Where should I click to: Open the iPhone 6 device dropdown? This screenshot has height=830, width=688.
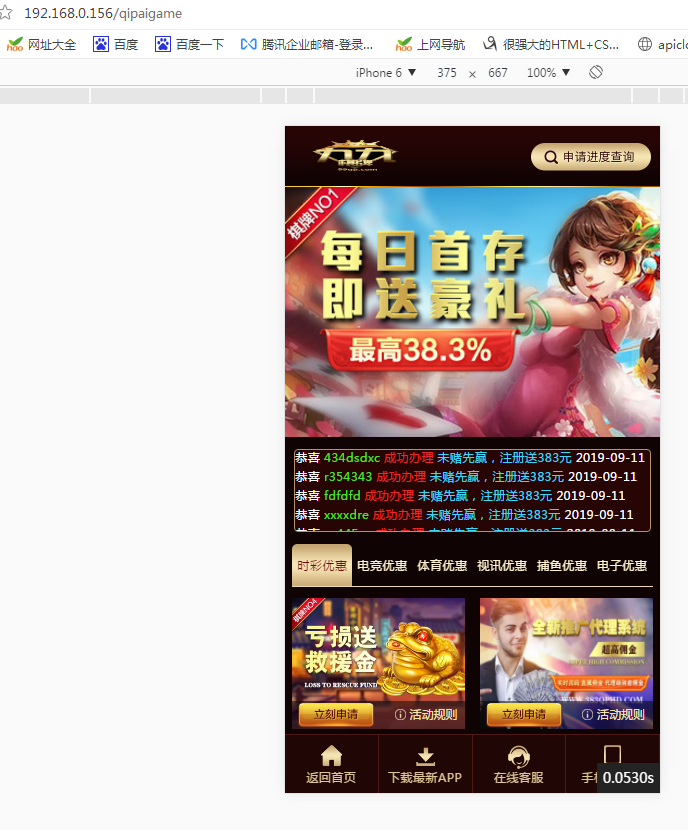(x=386, y=73)
